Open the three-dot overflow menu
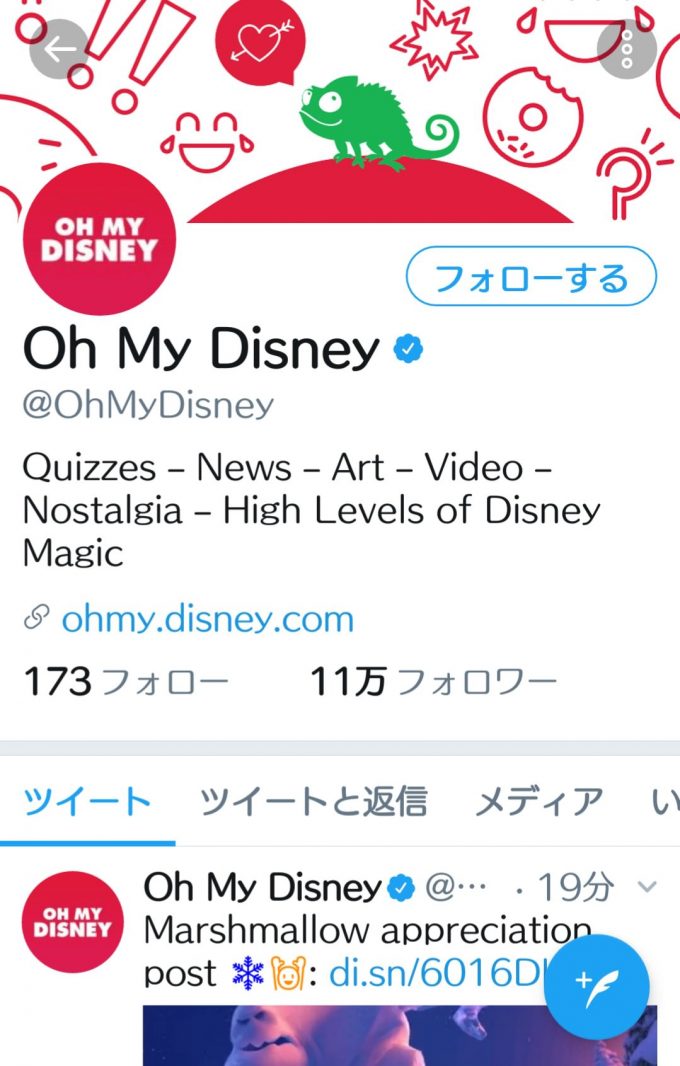The image size is (680, 1066). tap(626, 48)
